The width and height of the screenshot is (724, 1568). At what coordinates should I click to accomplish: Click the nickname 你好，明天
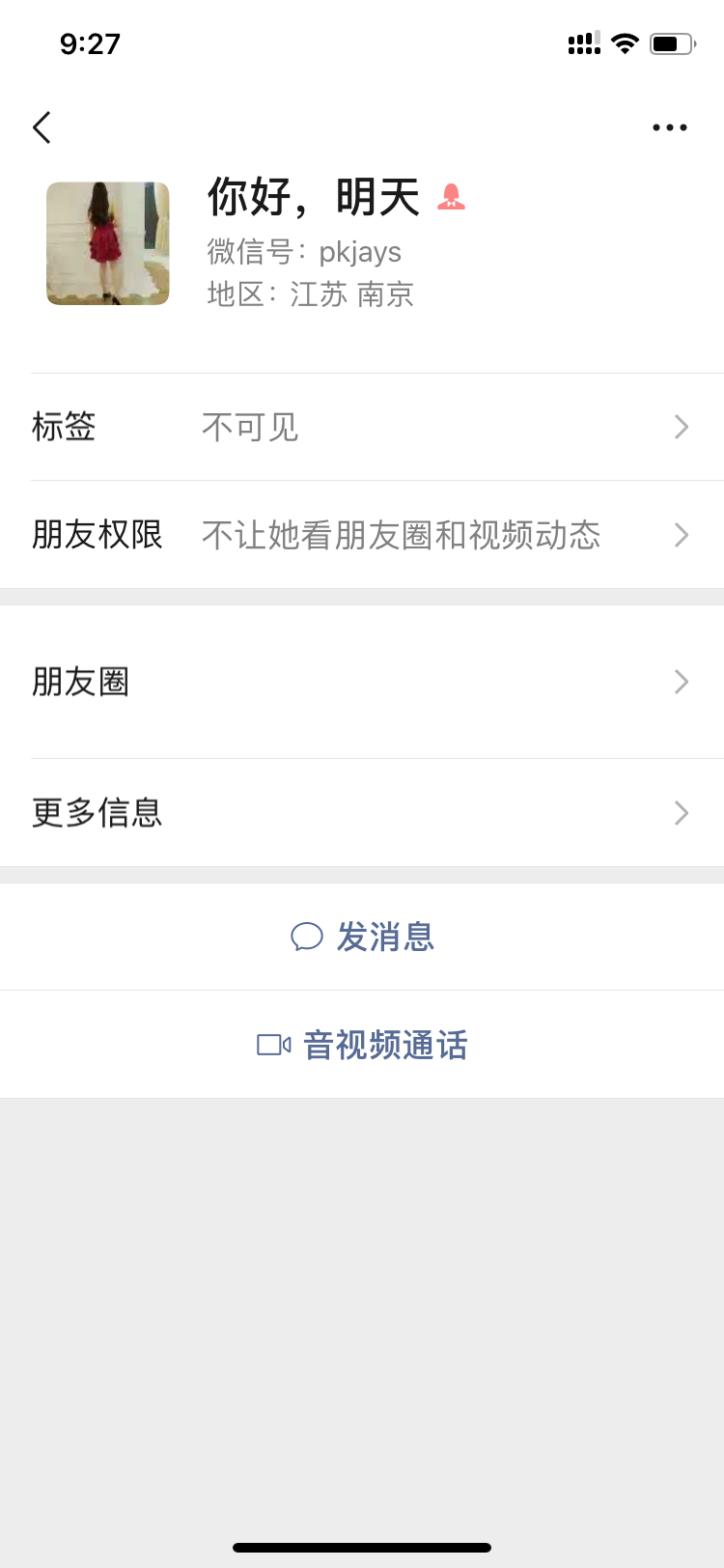coord(314,199)
